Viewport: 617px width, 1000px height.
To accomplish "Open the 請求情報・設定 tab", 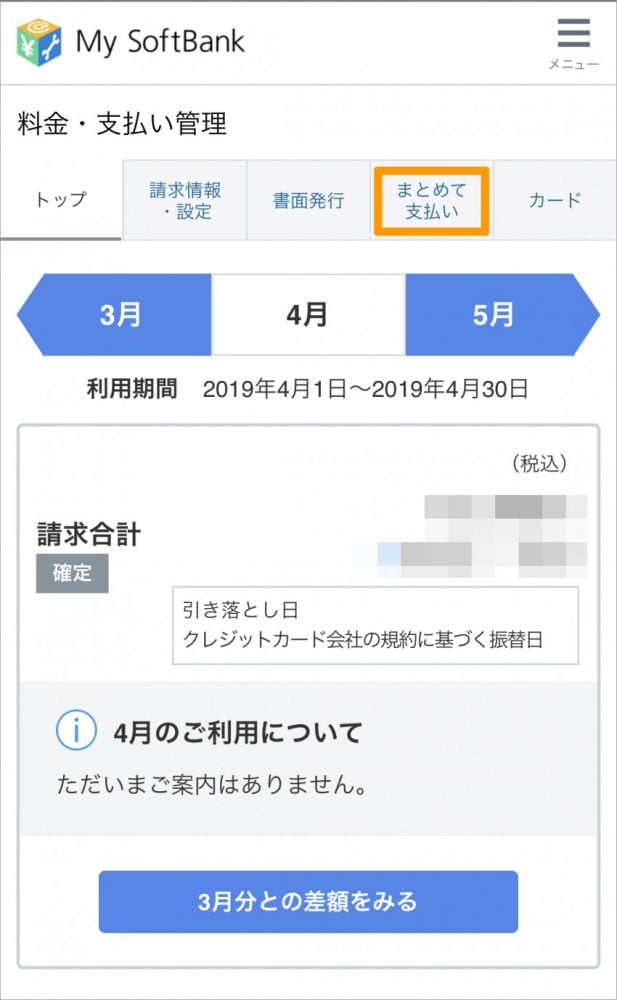I will click(185, 200).
